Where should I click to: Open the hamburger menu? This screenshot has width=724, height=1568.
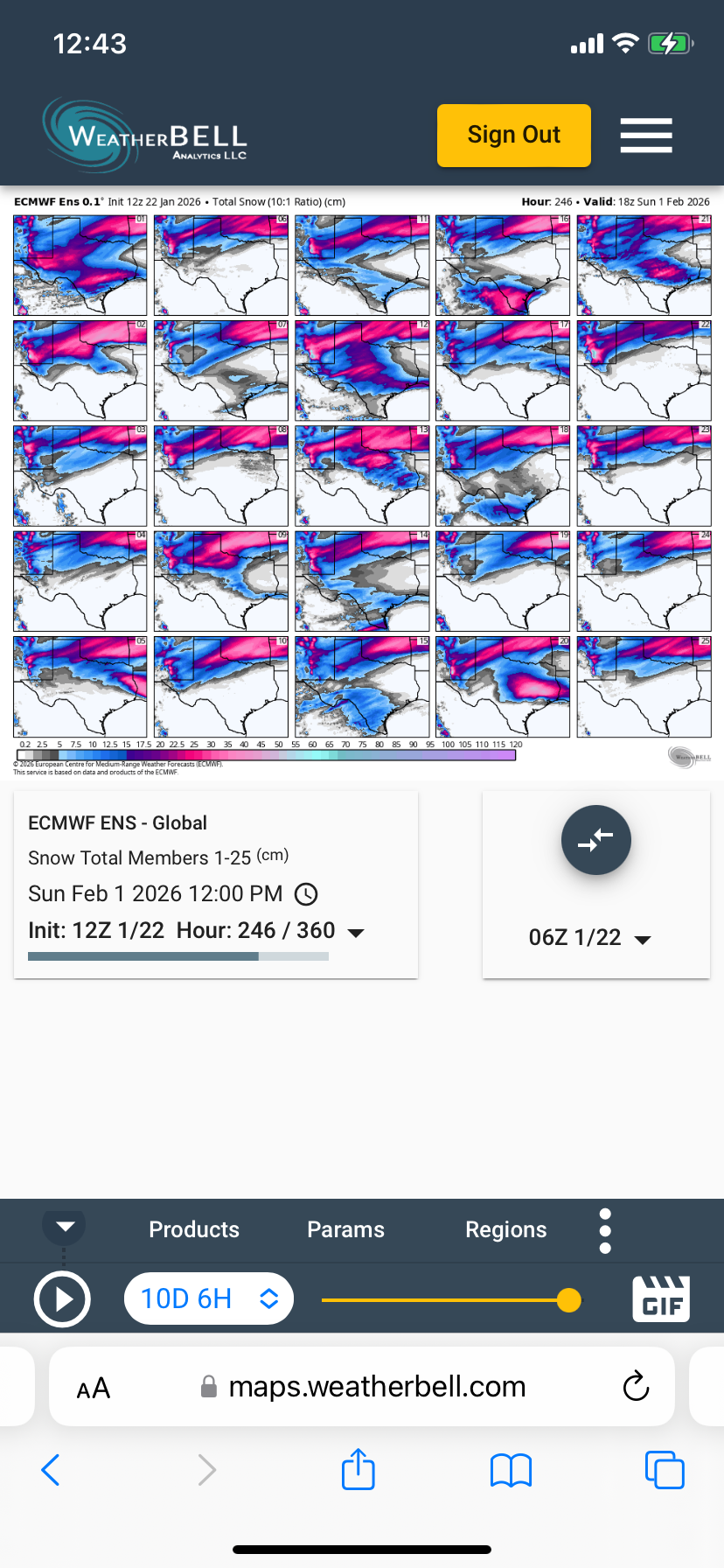(x=646, y=136)
